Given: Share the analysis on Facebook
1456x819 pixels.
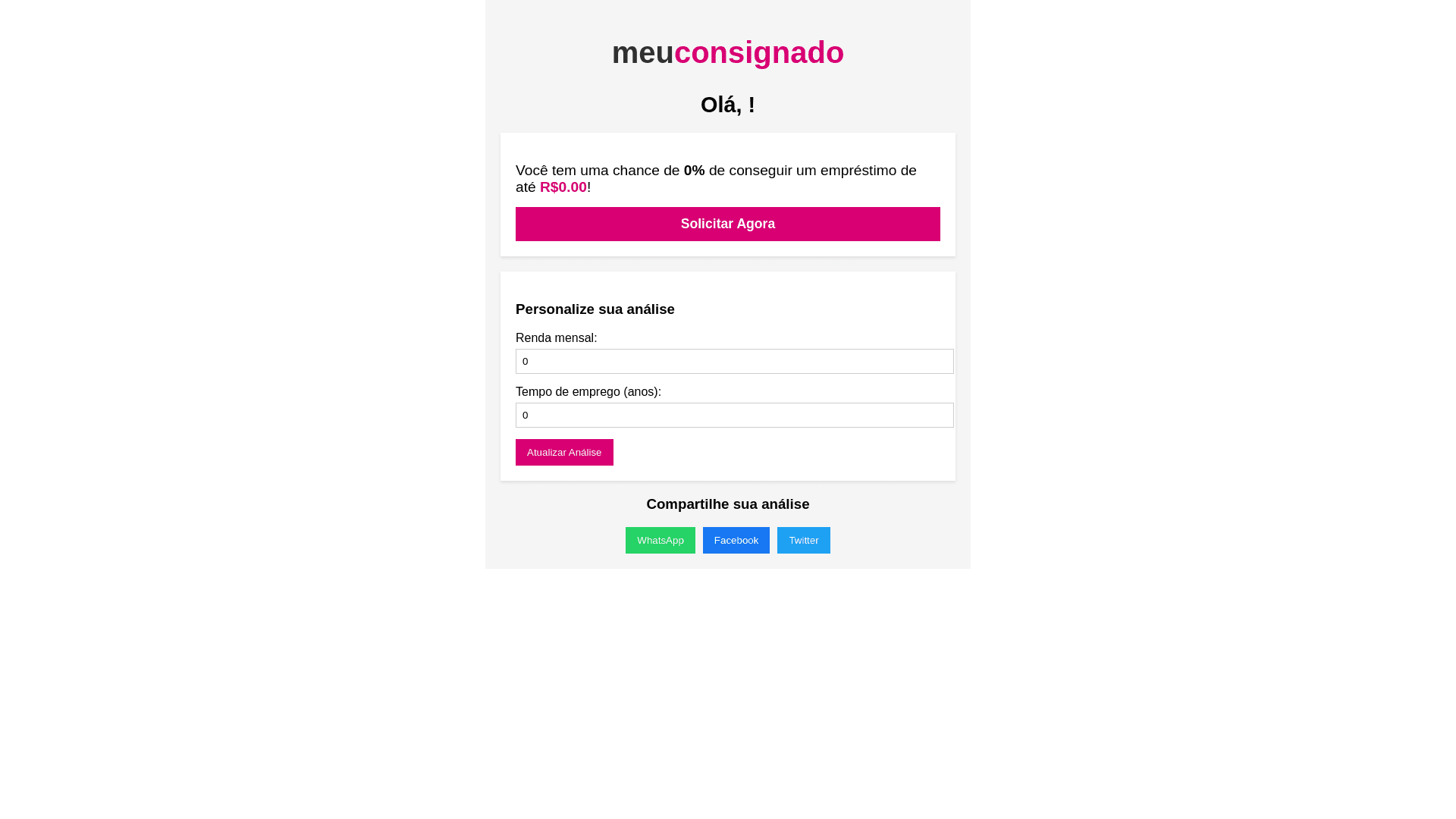Looking at the screenshot, I should coord(736,540).
